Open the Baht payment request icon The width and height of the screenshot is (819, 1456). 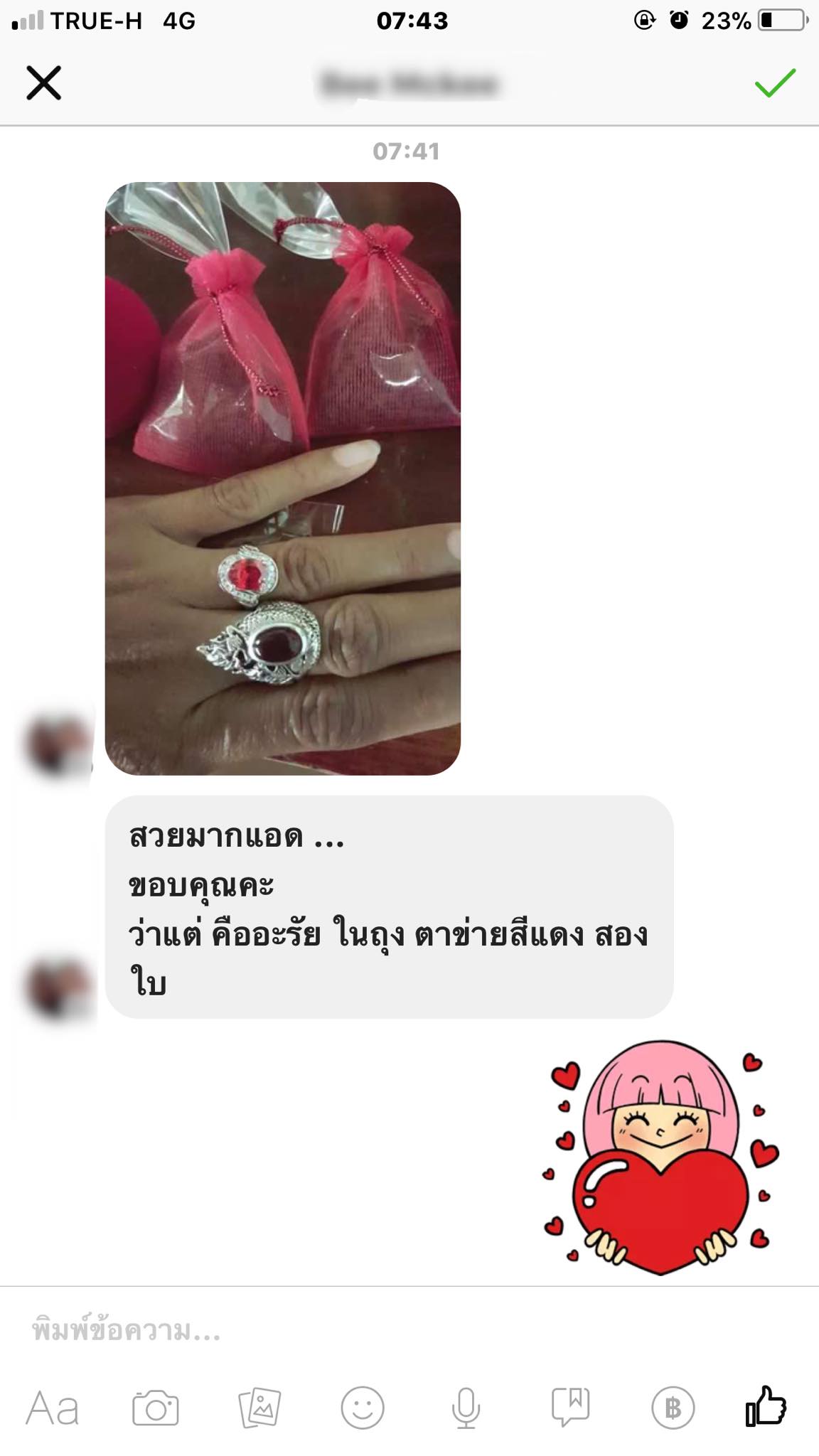pos(673,1408)
